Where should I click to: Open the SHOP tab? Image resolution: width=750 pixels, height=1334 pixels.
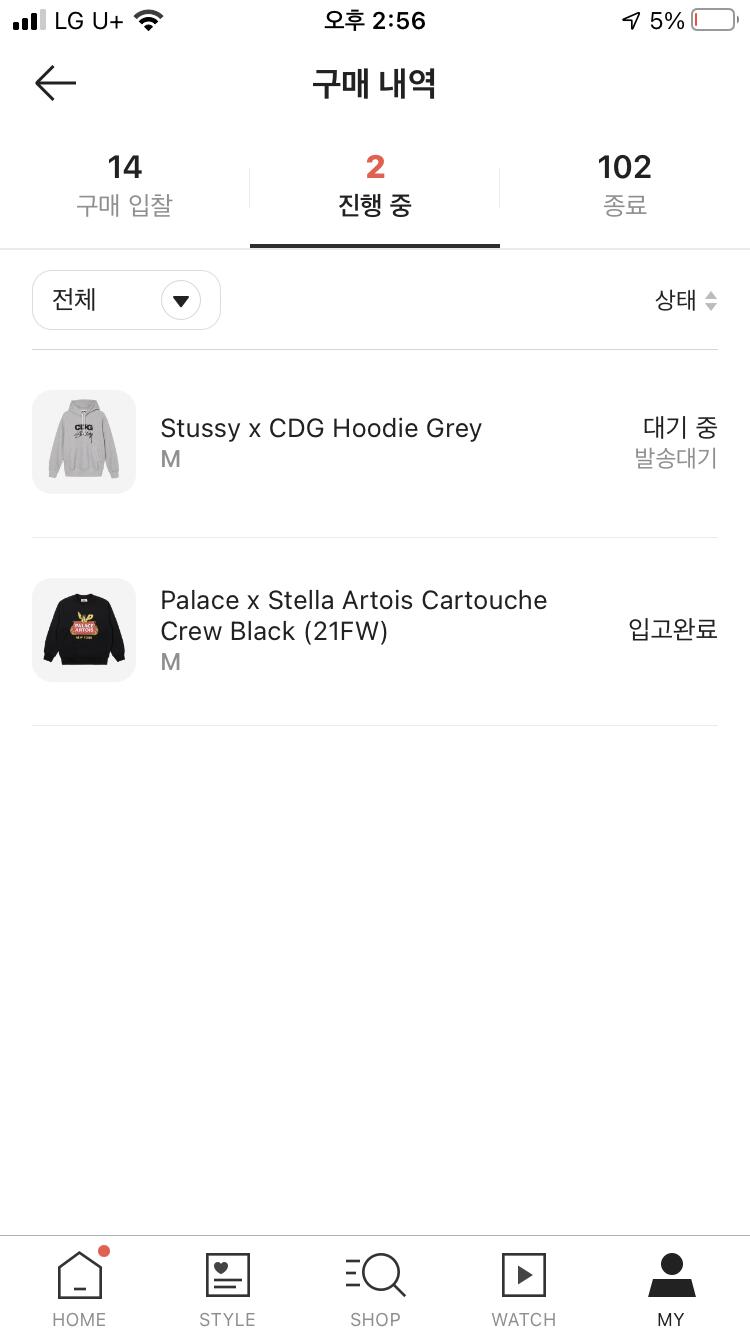coord(375,1289)
